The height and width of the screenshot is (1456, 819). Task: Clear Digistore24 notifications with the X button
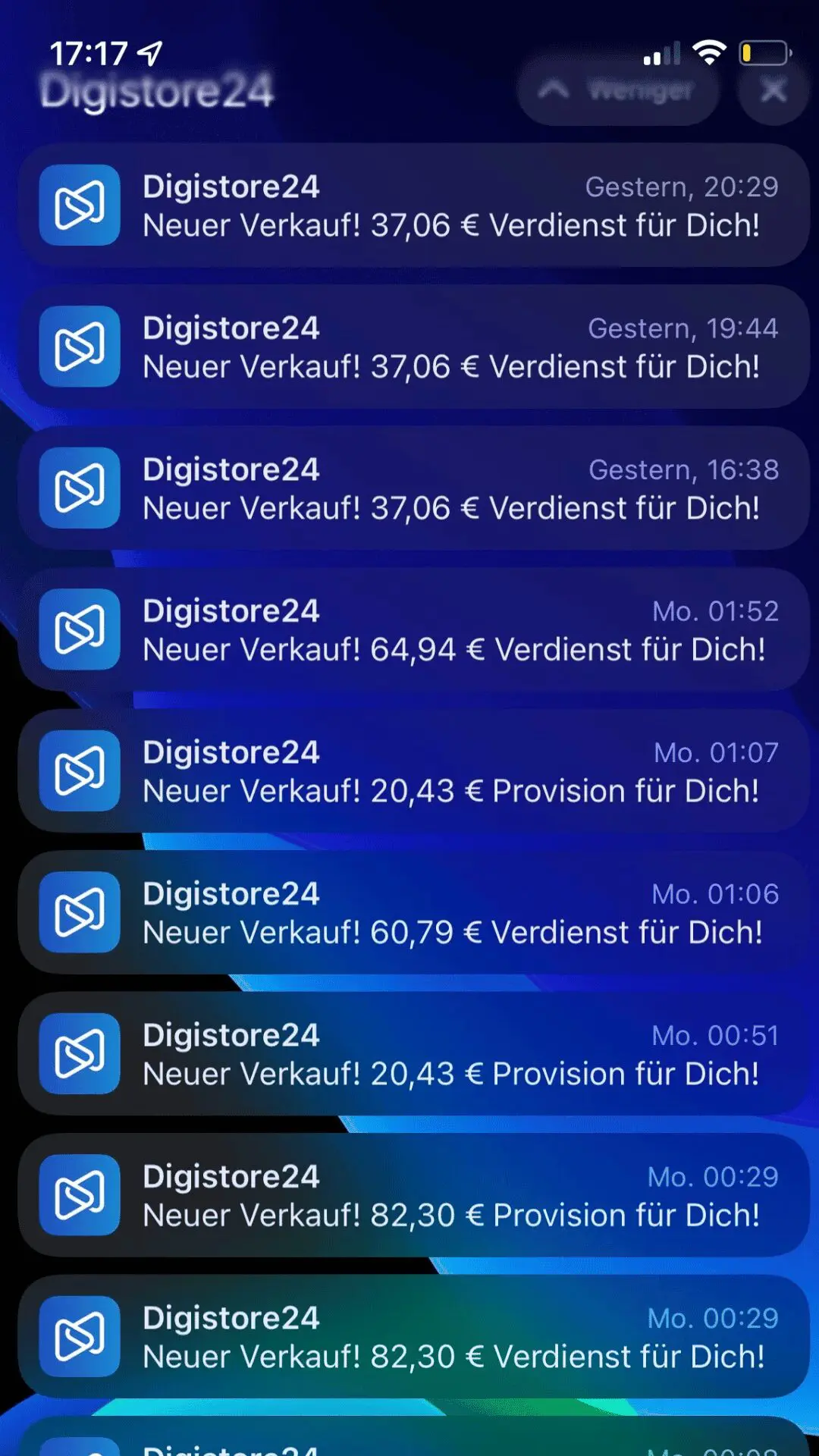pyautogui.click(x=773, y=90)
